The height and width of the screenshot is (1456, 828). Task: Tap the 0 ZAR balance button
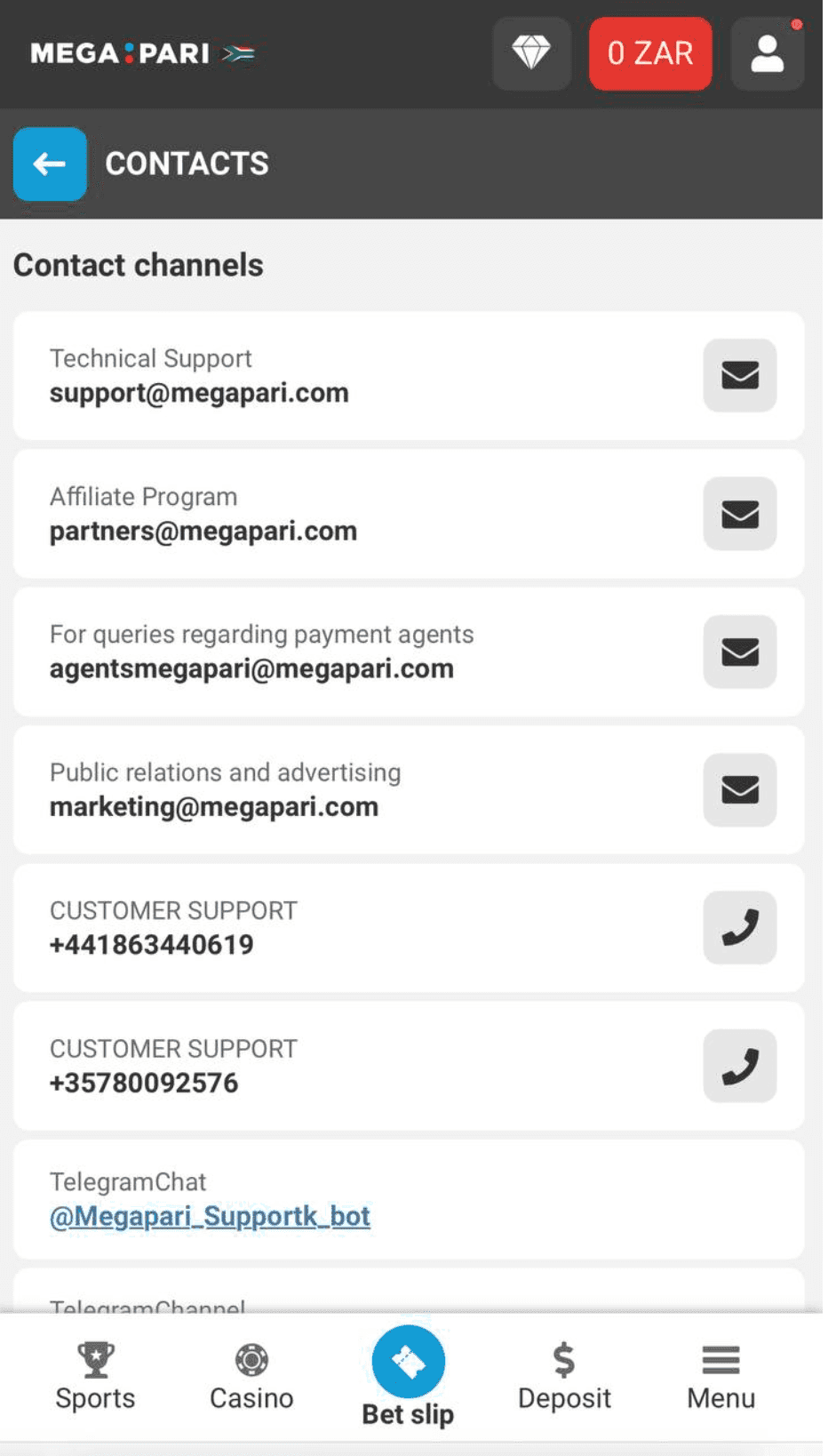pyautogui.click(x=650, y=53)
